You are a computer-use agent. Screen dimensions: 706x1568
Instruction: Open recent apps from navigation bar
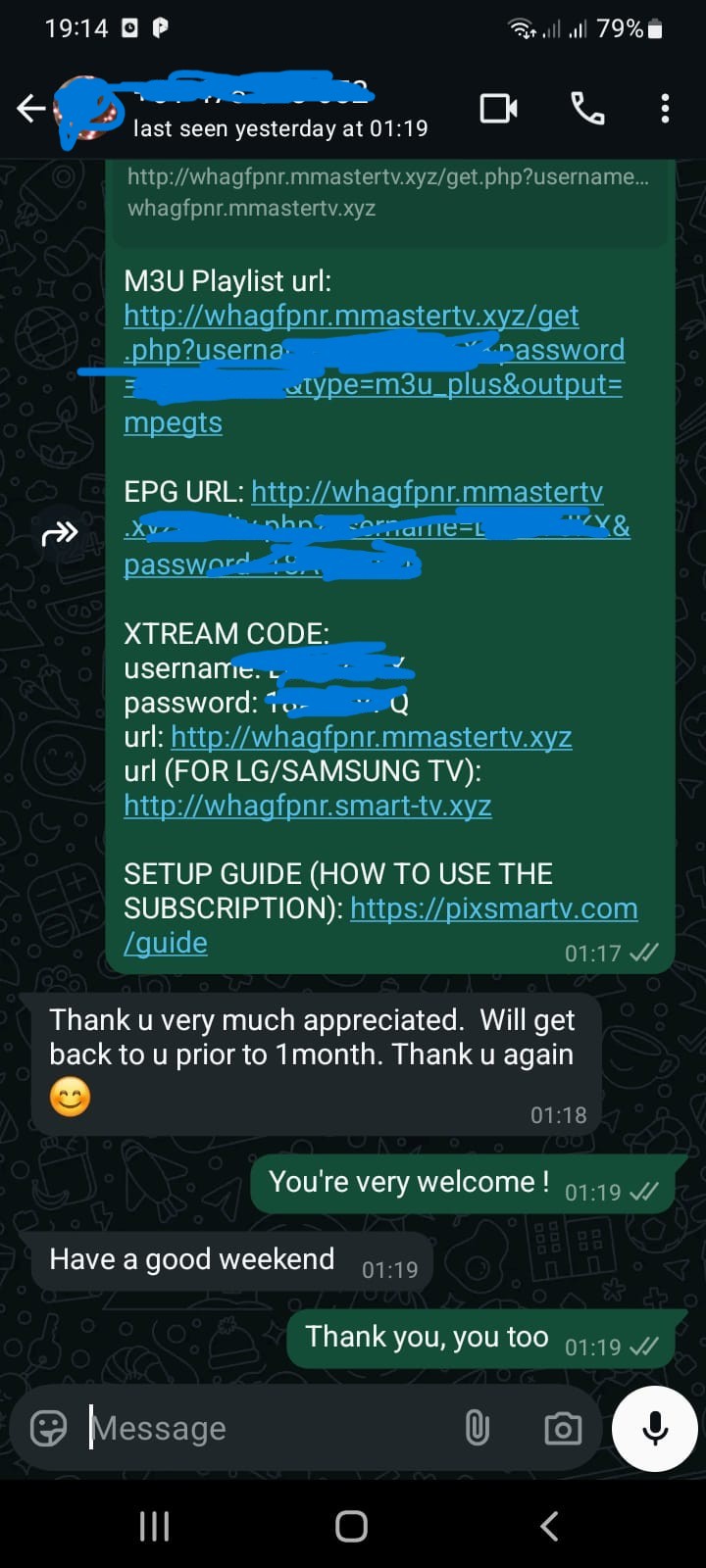[154, 1526]
